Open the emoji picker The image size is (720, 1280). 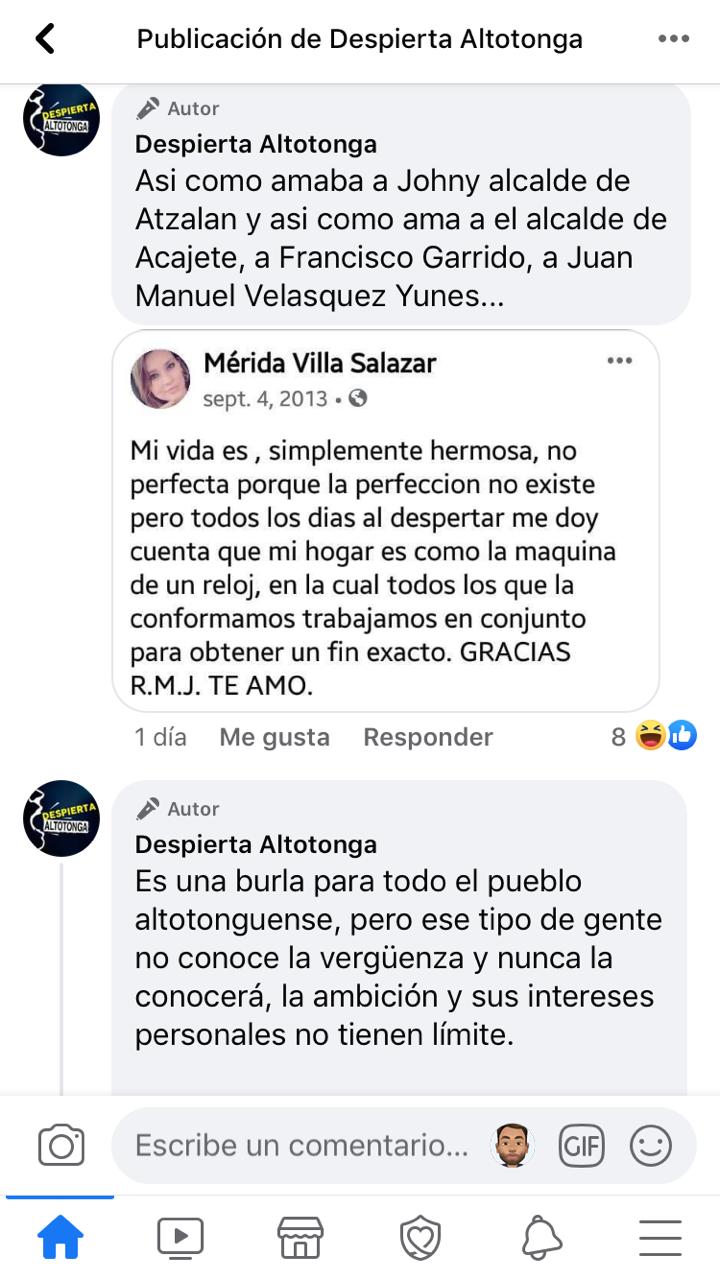pyautogui.click(x=650, y=1145)
